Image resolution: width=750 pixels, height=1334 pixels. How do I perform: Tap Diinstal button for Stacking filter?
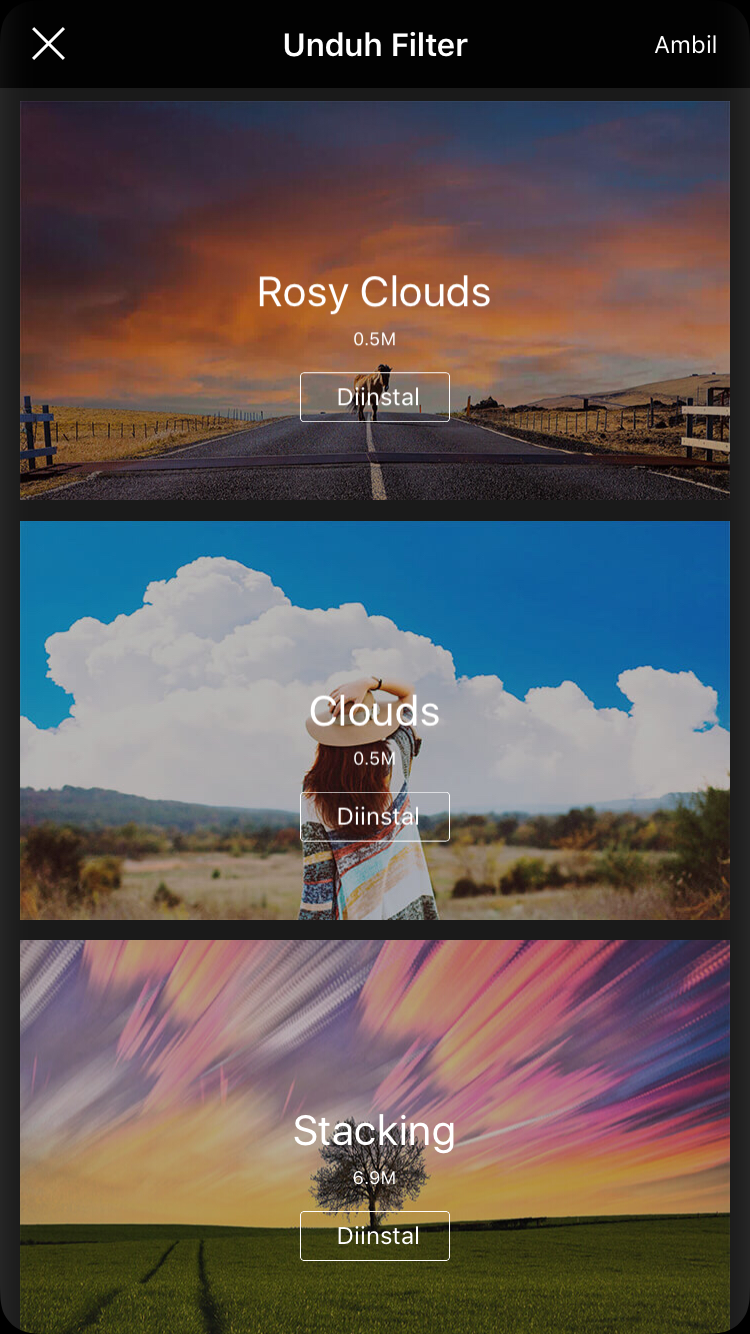[375, 1236]
